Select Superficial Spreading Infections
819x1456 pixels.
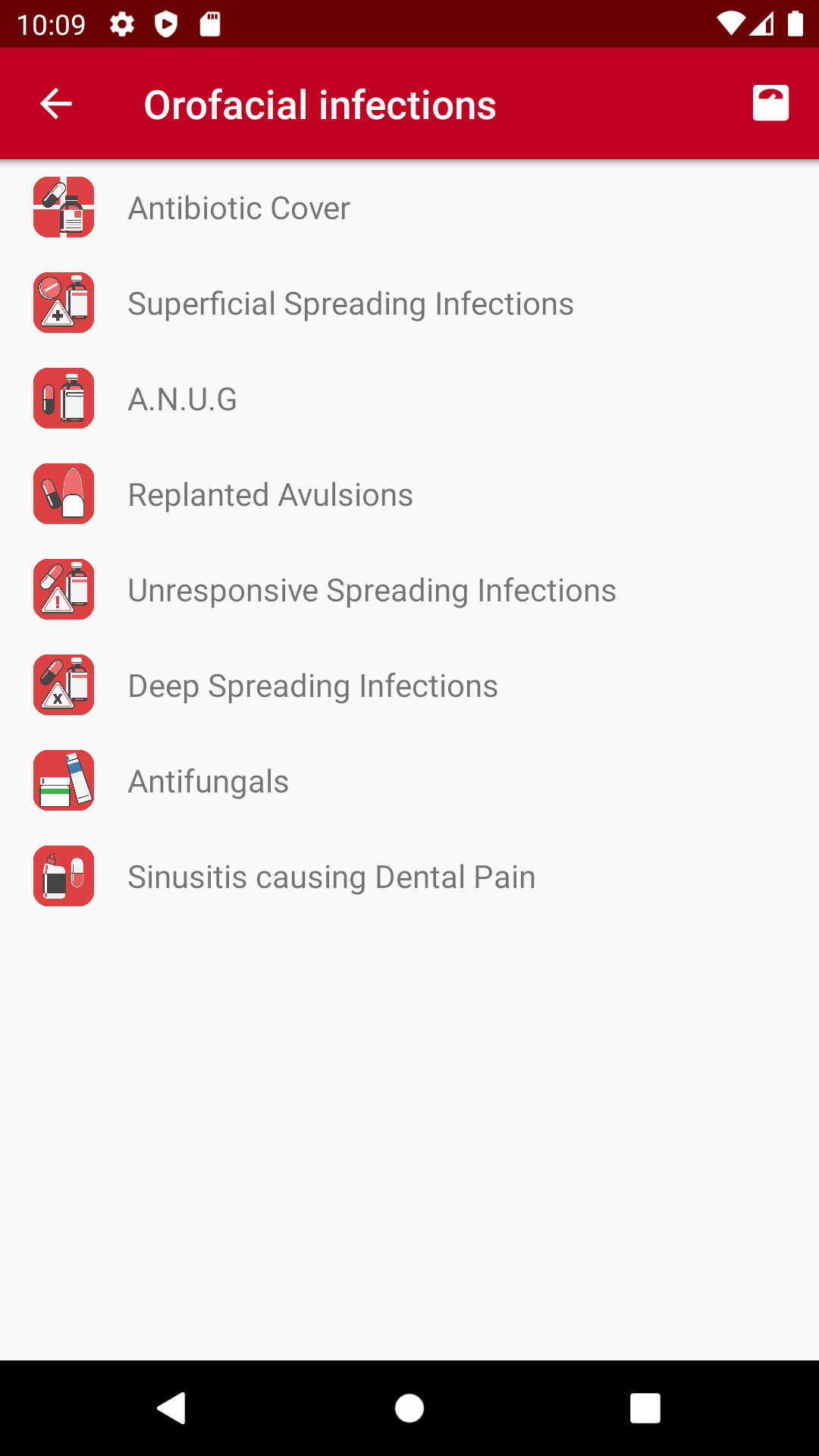tap(409, 303)
